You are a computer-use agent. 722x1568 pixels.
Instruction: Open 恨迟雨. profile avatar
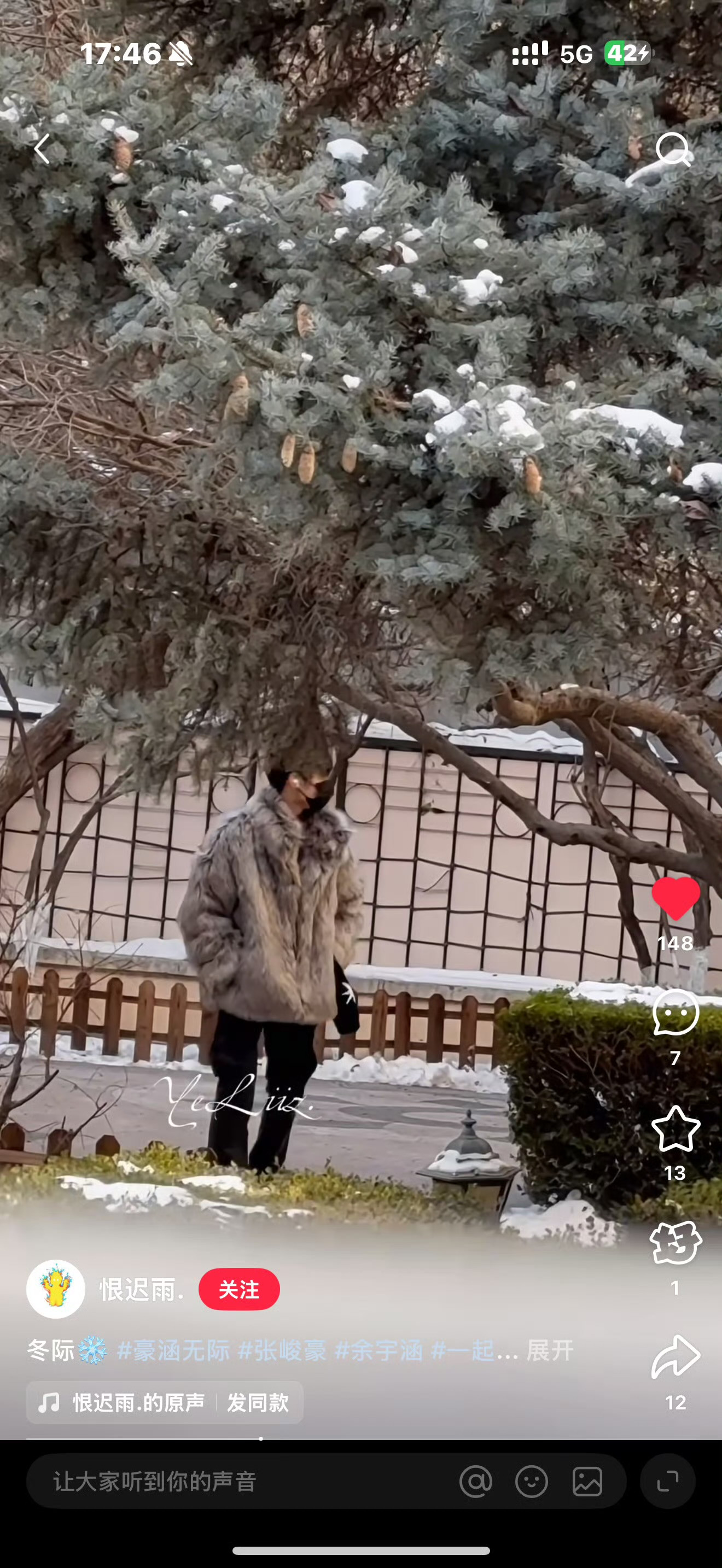click(55, 1289)
